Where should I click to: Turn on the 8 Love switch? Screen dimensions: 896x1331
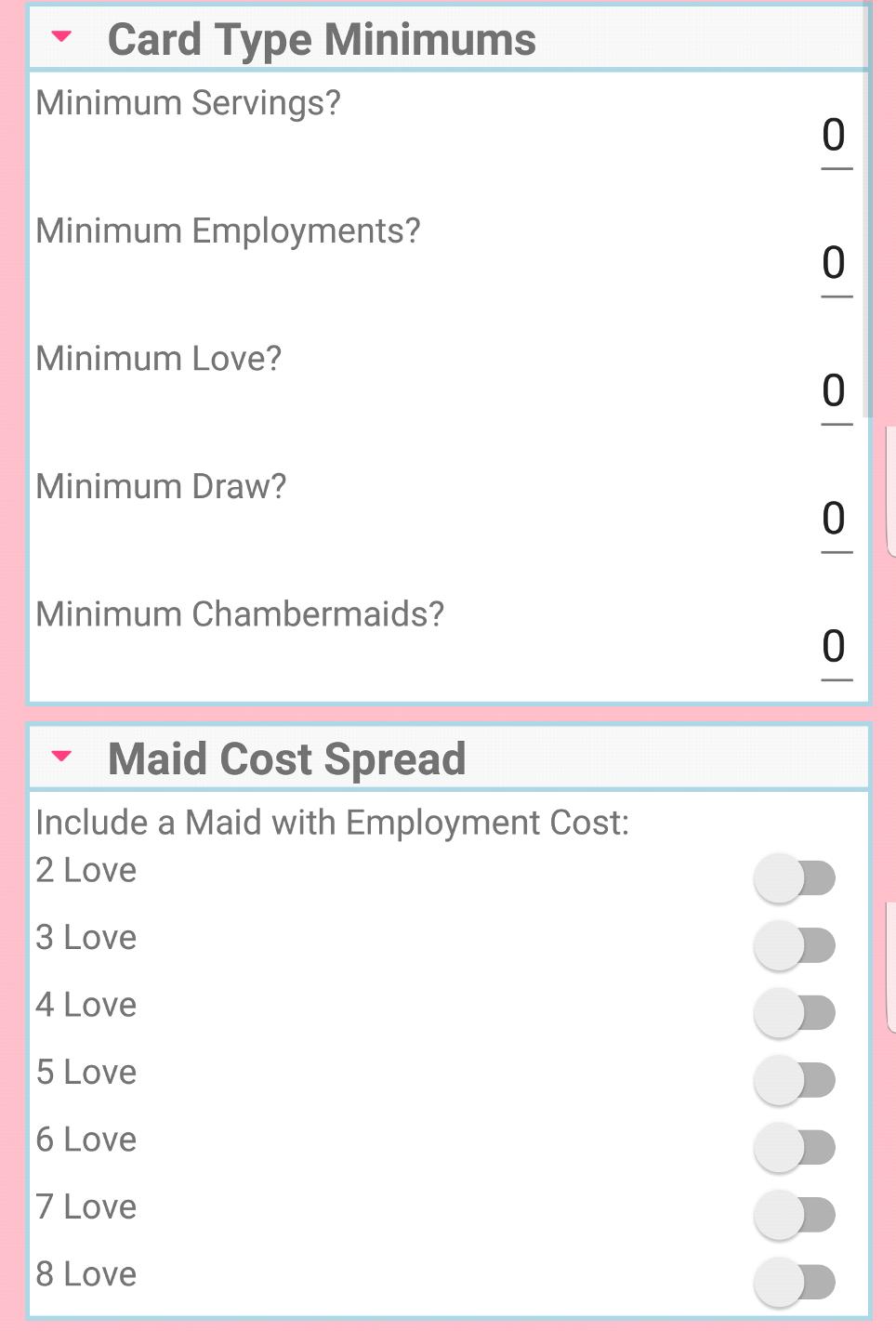(x=795, y=1282)
